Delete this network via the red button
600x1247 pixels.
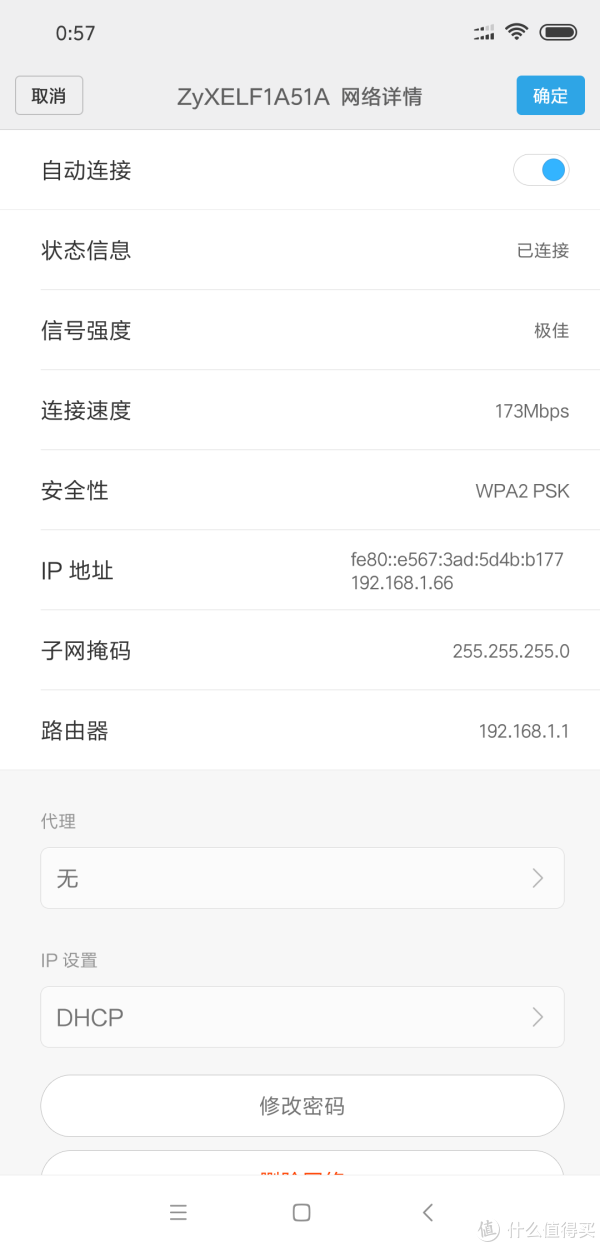[302, 1166]
